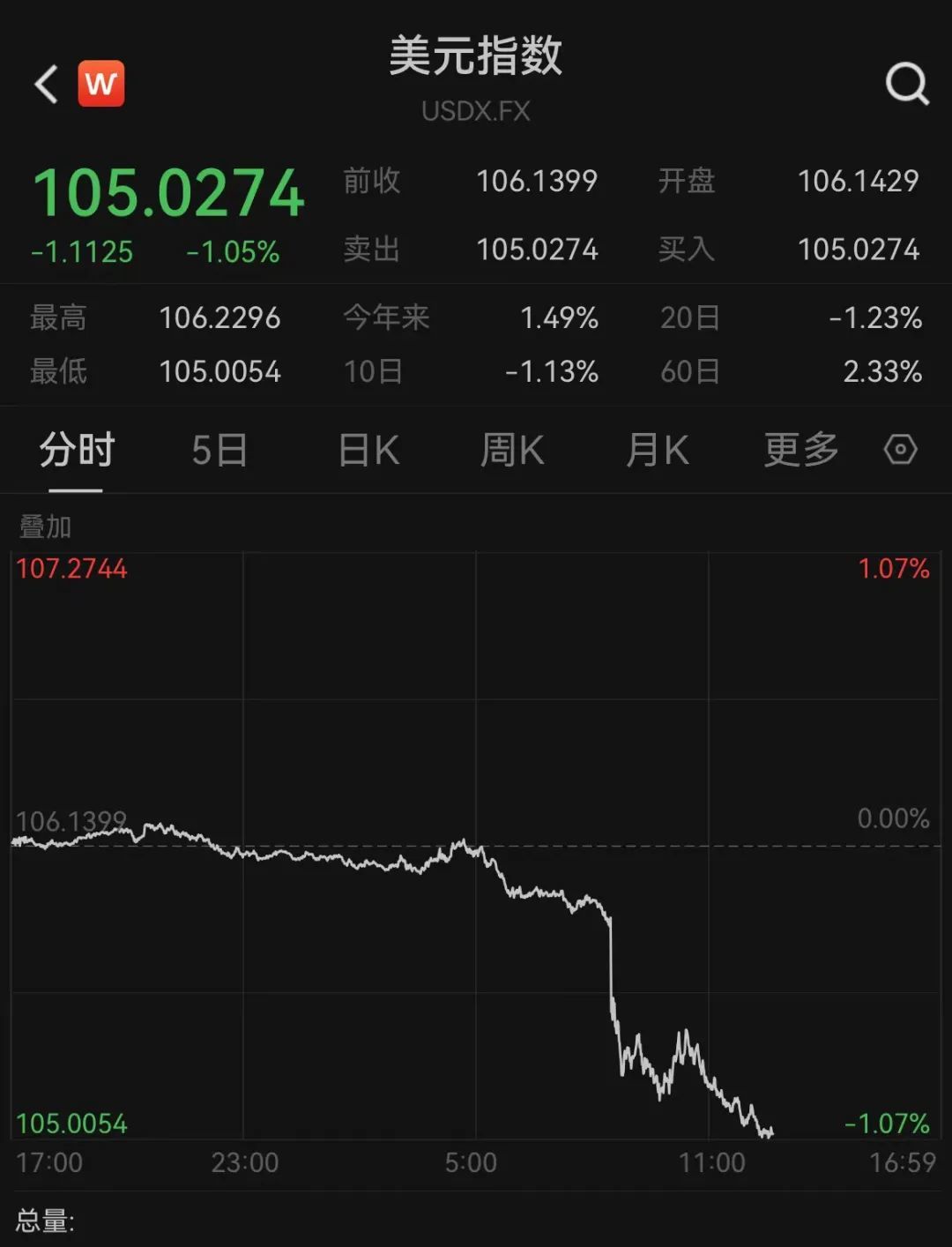Select the 分时 intraday chart view
Image resolution: width=952 pixels, height=1247 pixels.
tap(75, 449)
